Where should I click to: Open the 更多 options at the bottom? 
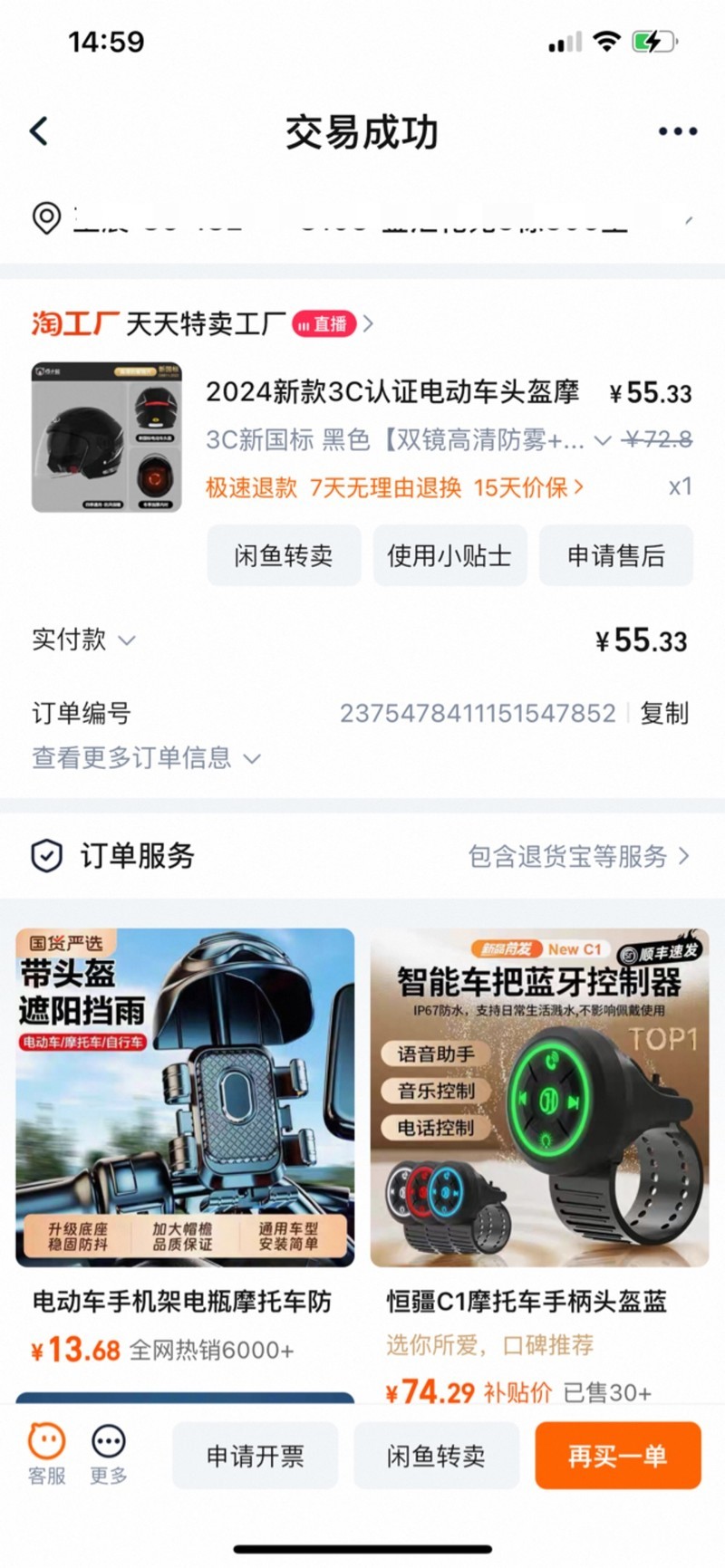[x=108, y=1454]
